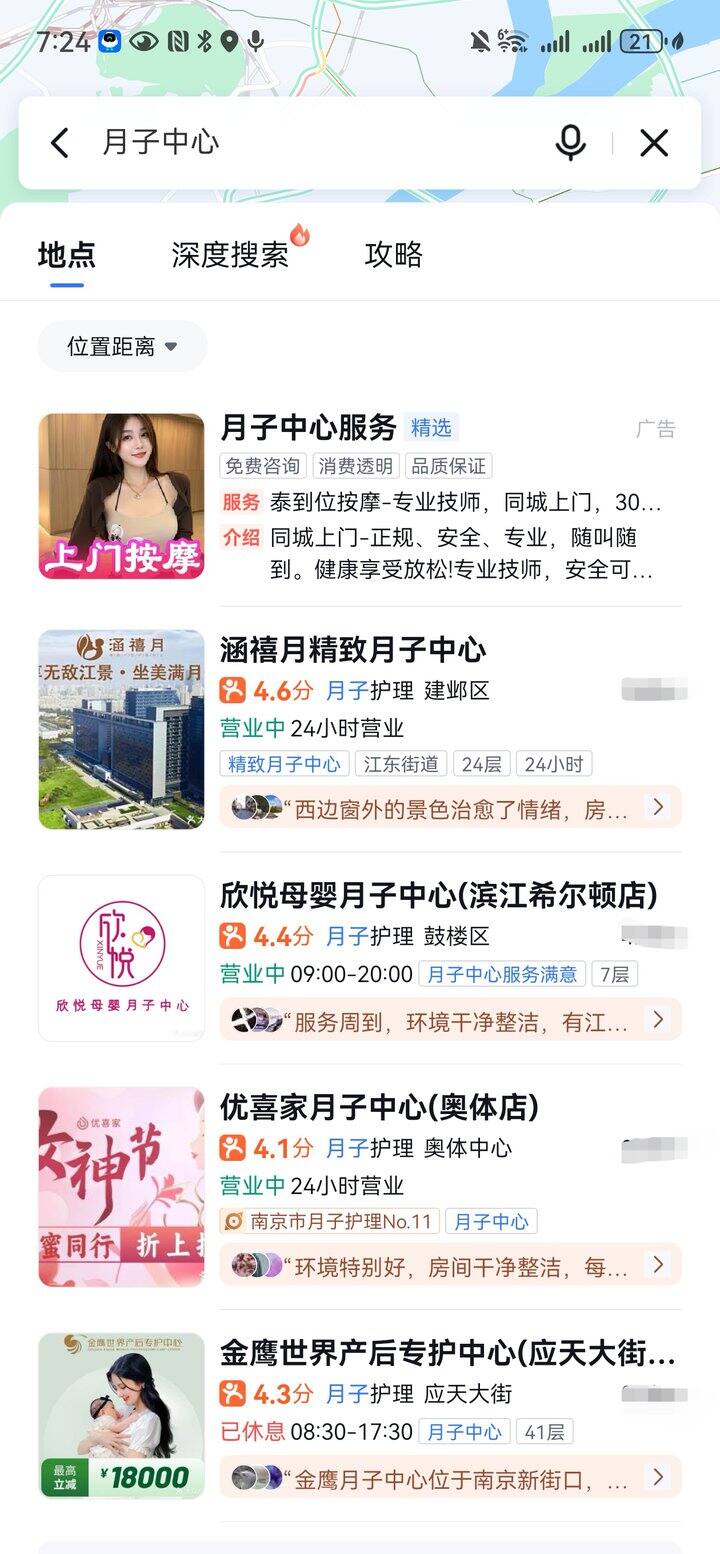Image resolution: width=720 pixels, height=1554 pixels.
Task: Start voice search with the microphone
Action: pos(570,143)
